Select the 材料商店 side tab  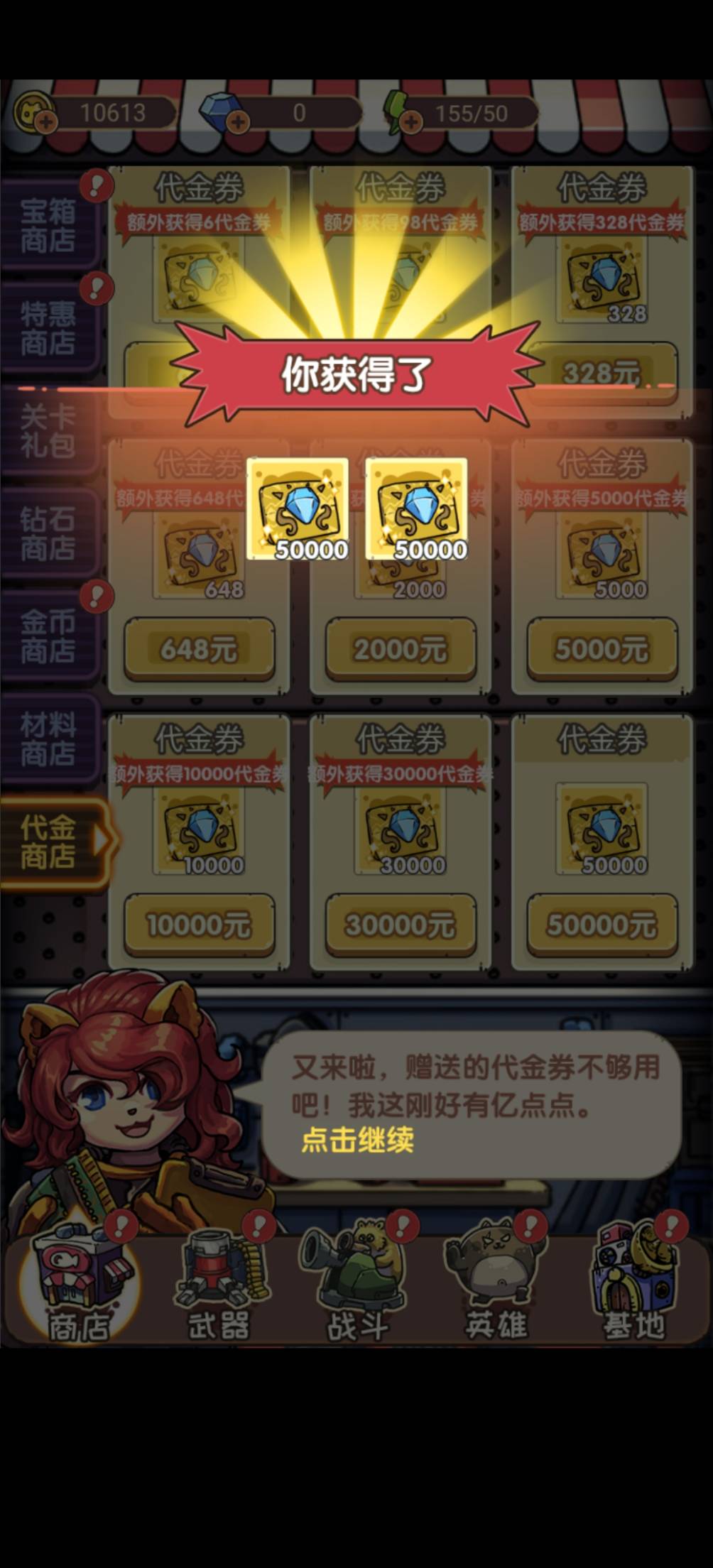[48, 739]
